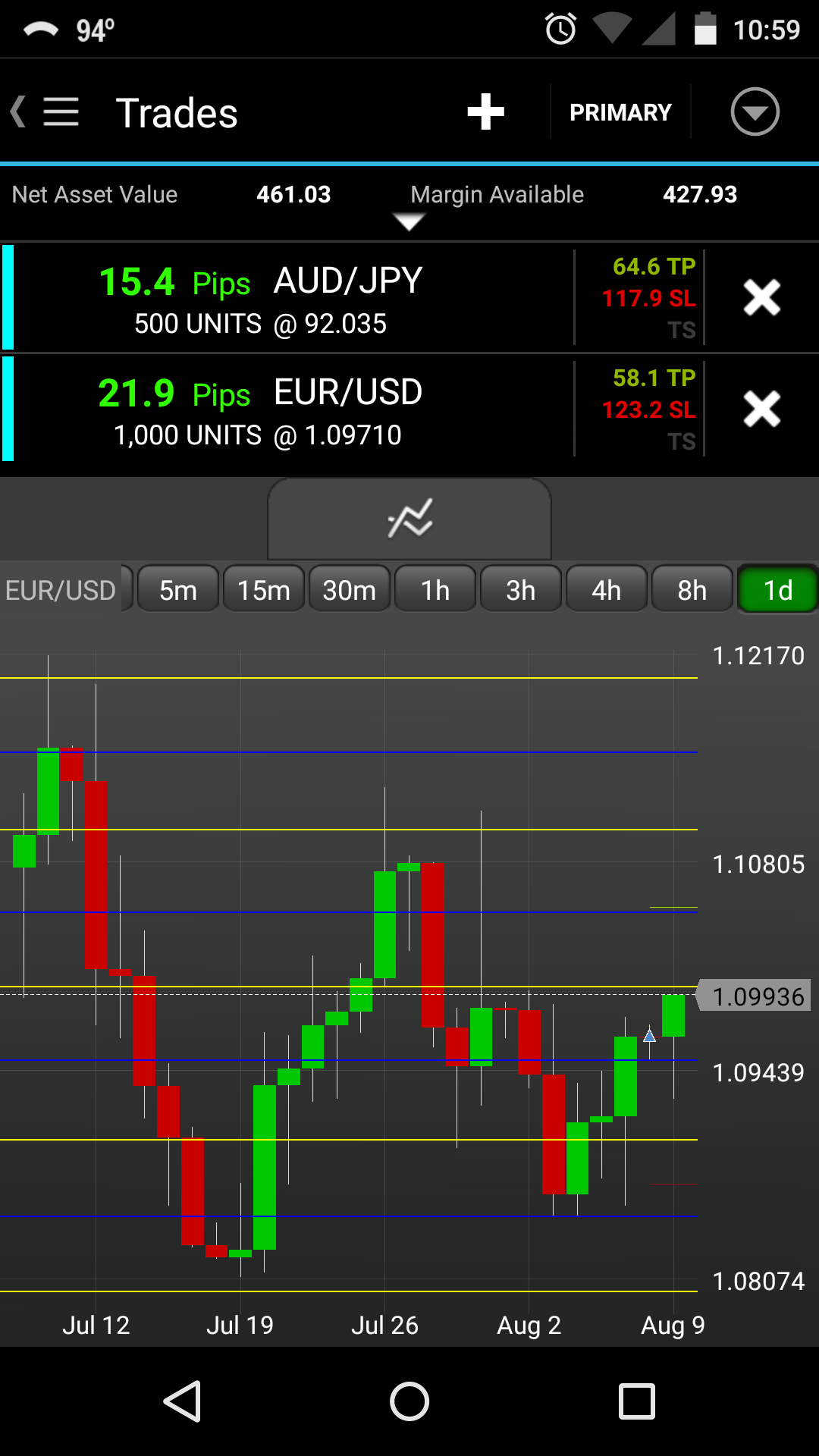Add a new trade with plus icon

(485, 112)
